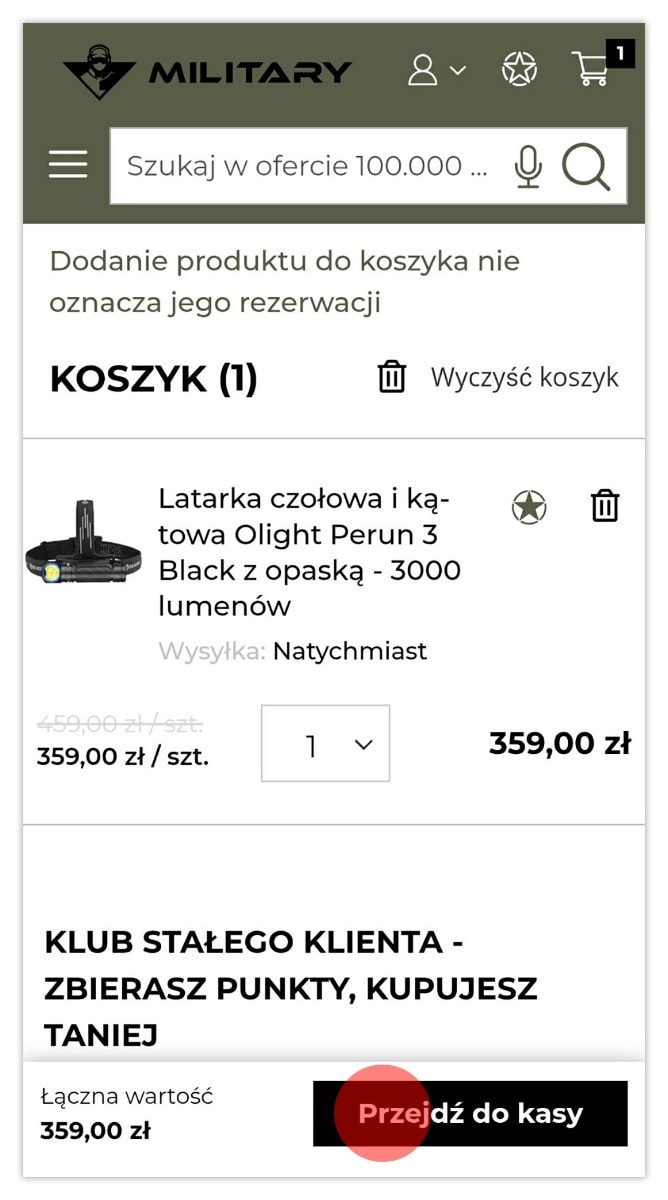Expand the quantity dropdown showing 1
This screenshot has width=668, height=1200.
pos(326,744)
